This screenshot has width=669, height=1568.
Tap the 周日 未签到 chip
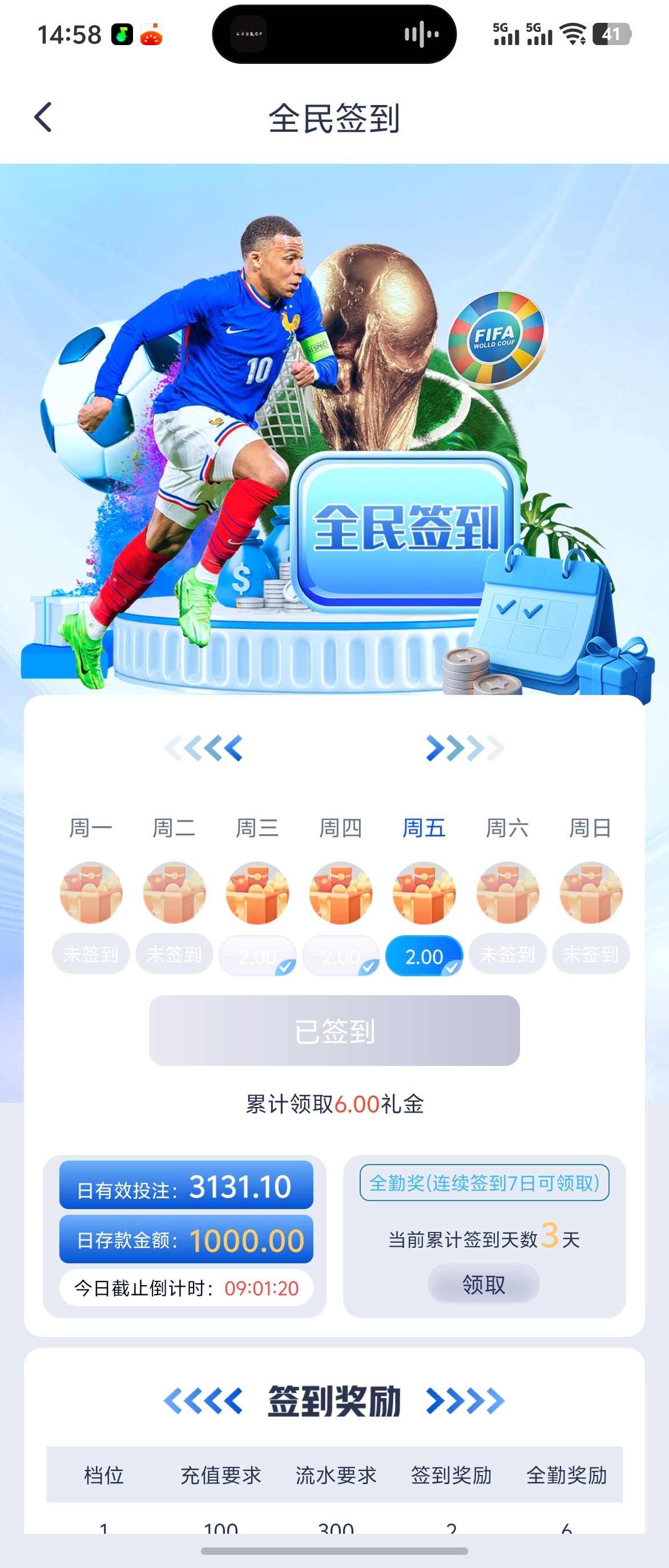point(590,954)
